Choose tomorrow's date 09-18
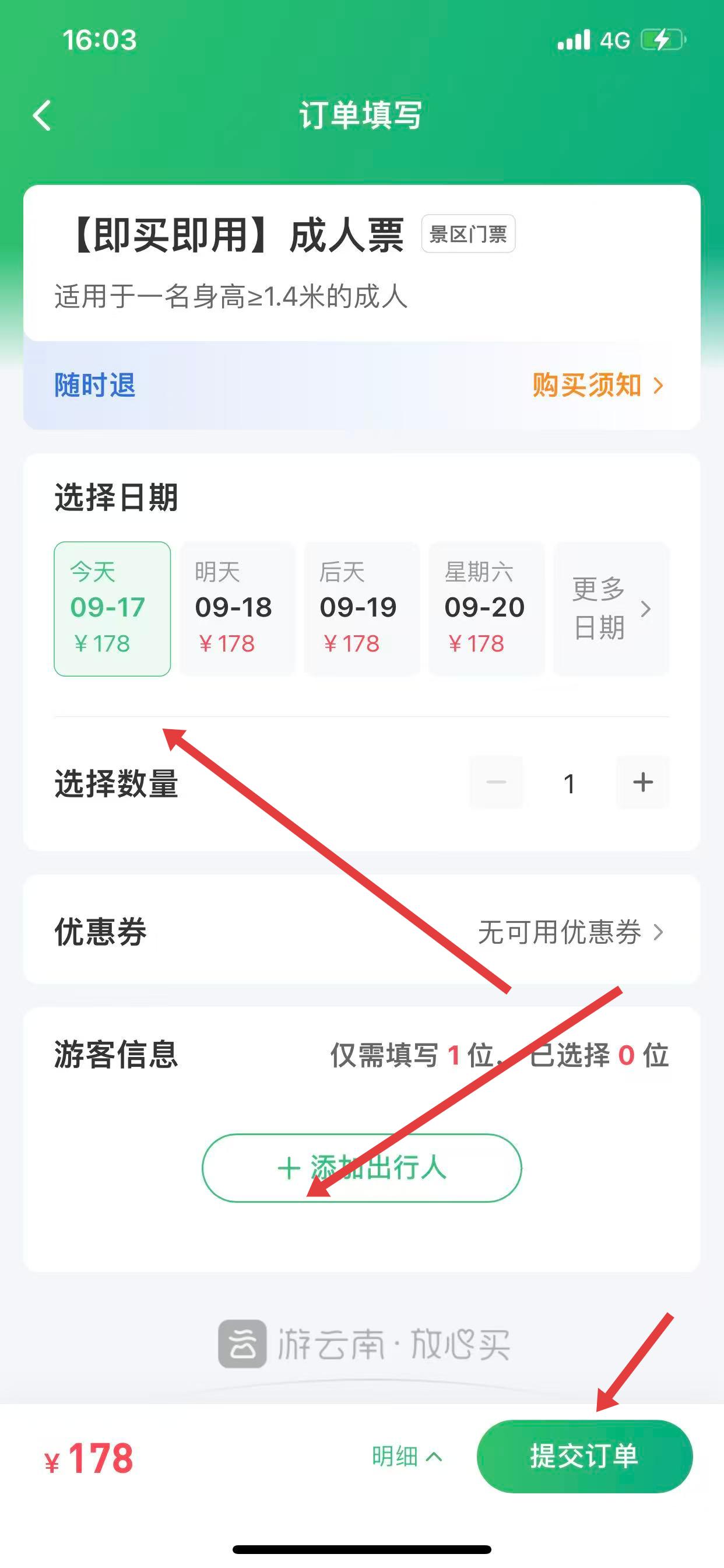This screenshot has width=724, height=1568. coord(237,608)
